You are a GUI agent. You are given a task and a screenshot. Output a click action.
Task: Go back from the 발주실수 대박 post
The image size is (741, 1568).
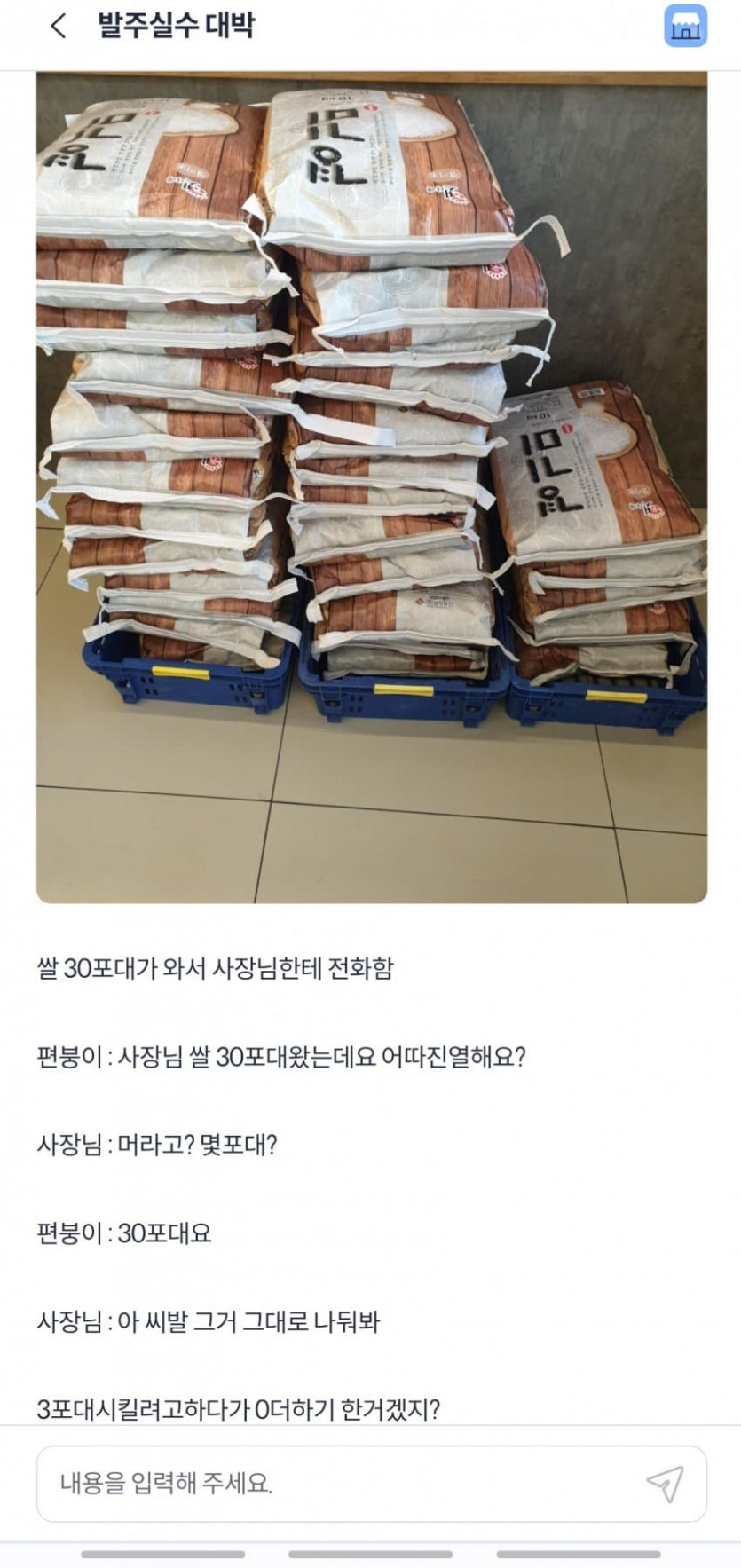(x=59, y=26)
